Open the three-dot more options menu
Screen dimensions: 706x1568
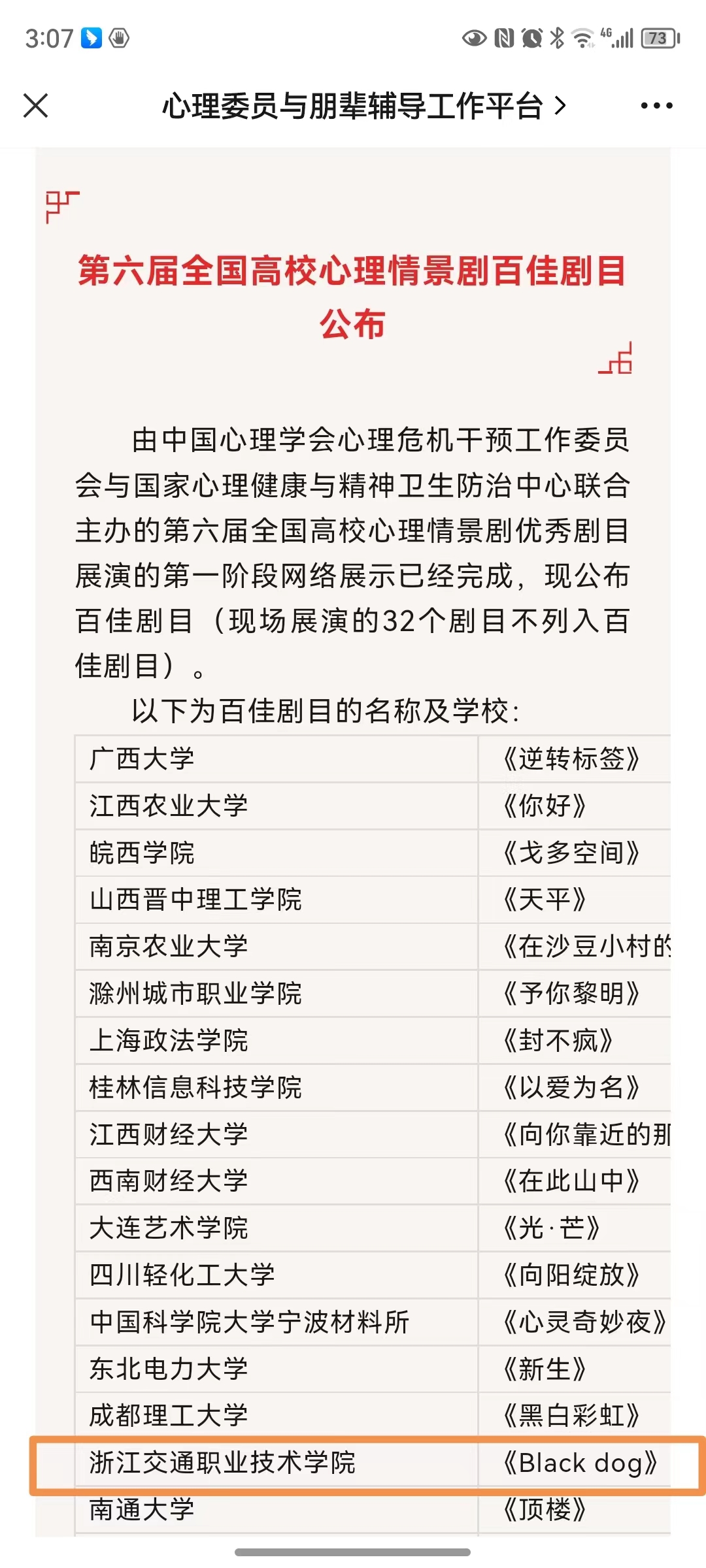click(656, 106)
